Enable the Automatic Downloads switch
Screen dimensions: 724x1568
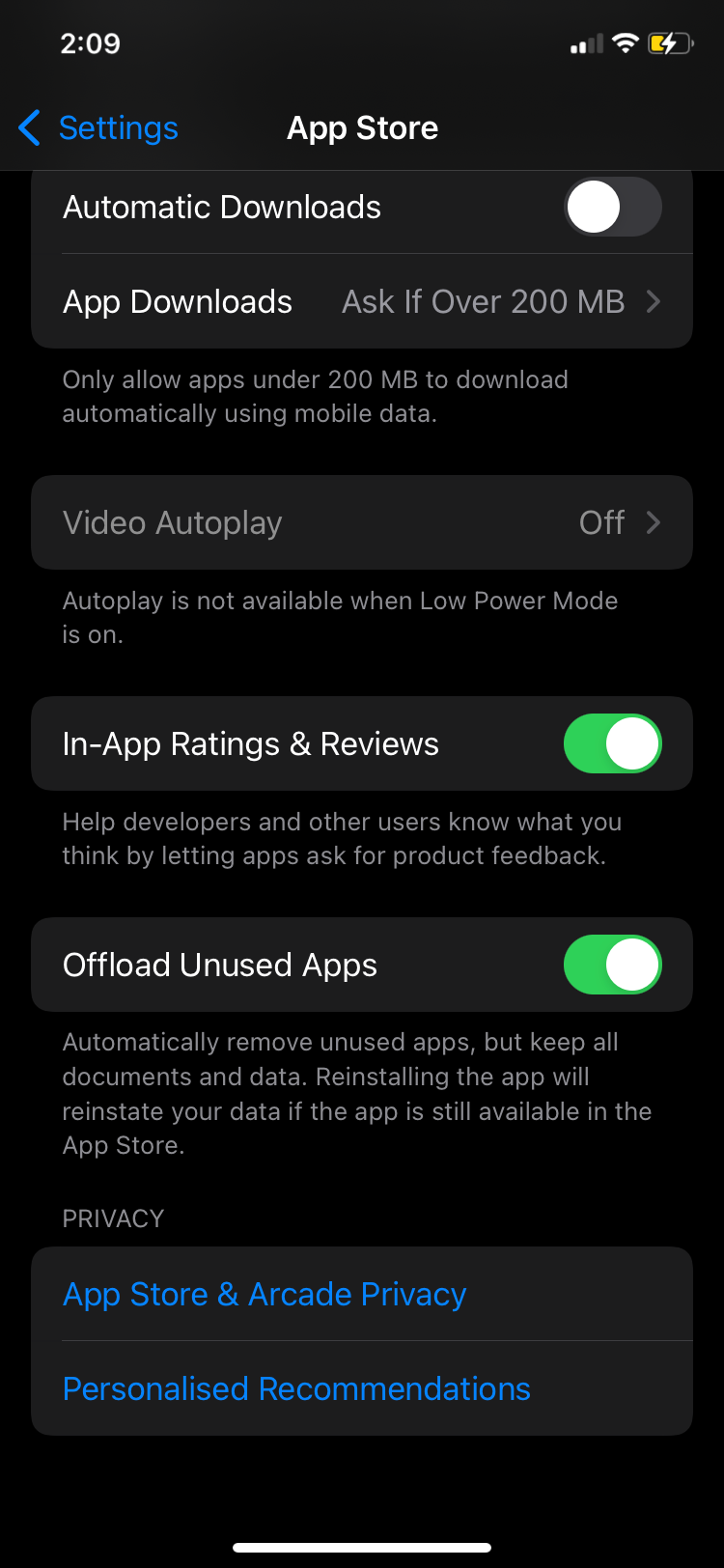coord(612,208)
